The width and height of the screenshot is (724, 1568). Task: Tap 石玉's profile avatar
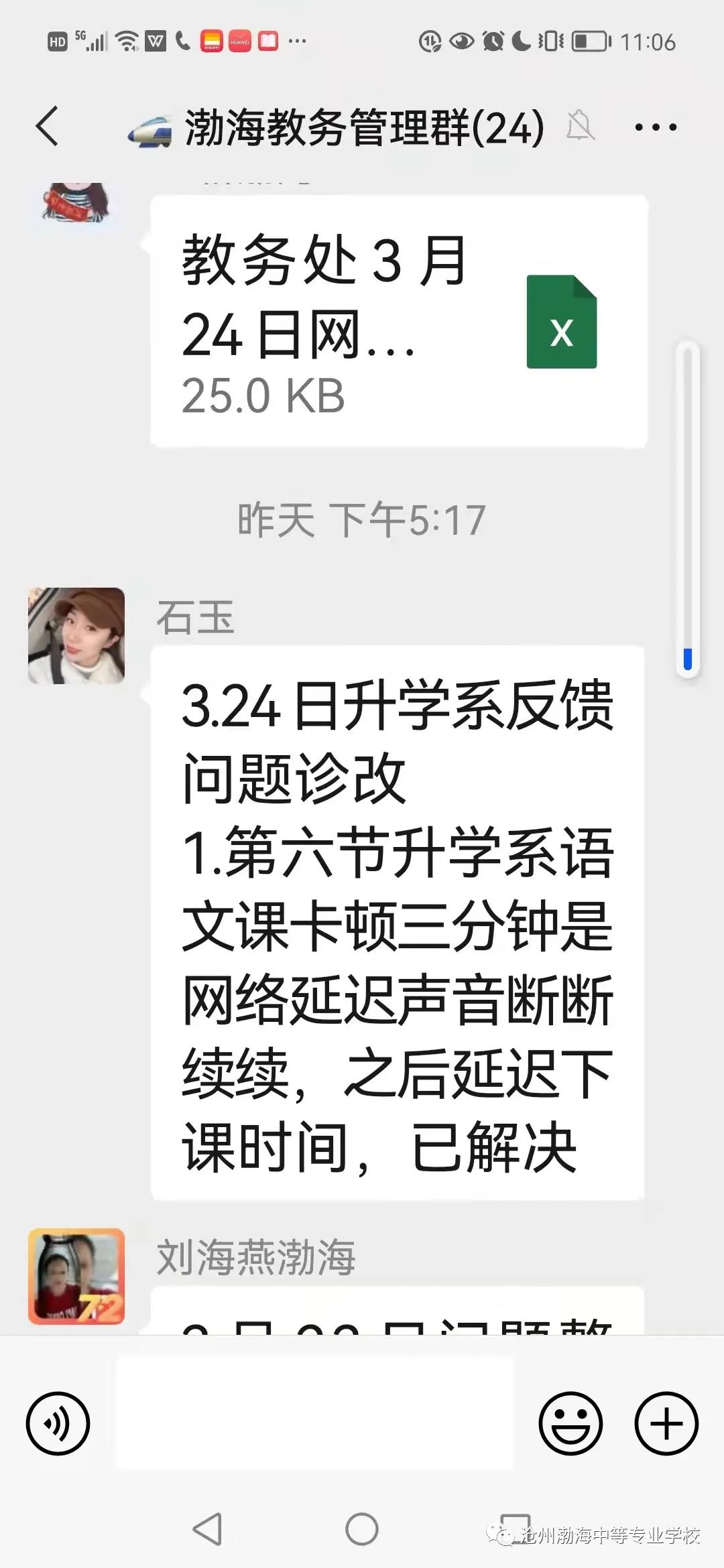click(x=76, y=636)
